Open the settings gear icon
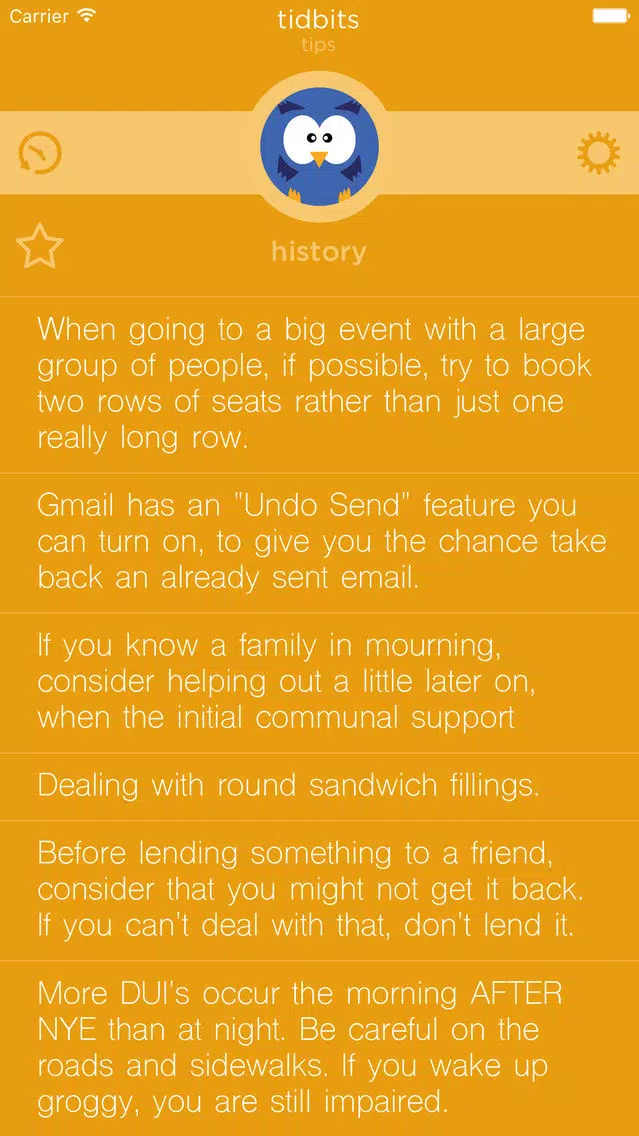639x1136 pixels. tap(598, 153)
